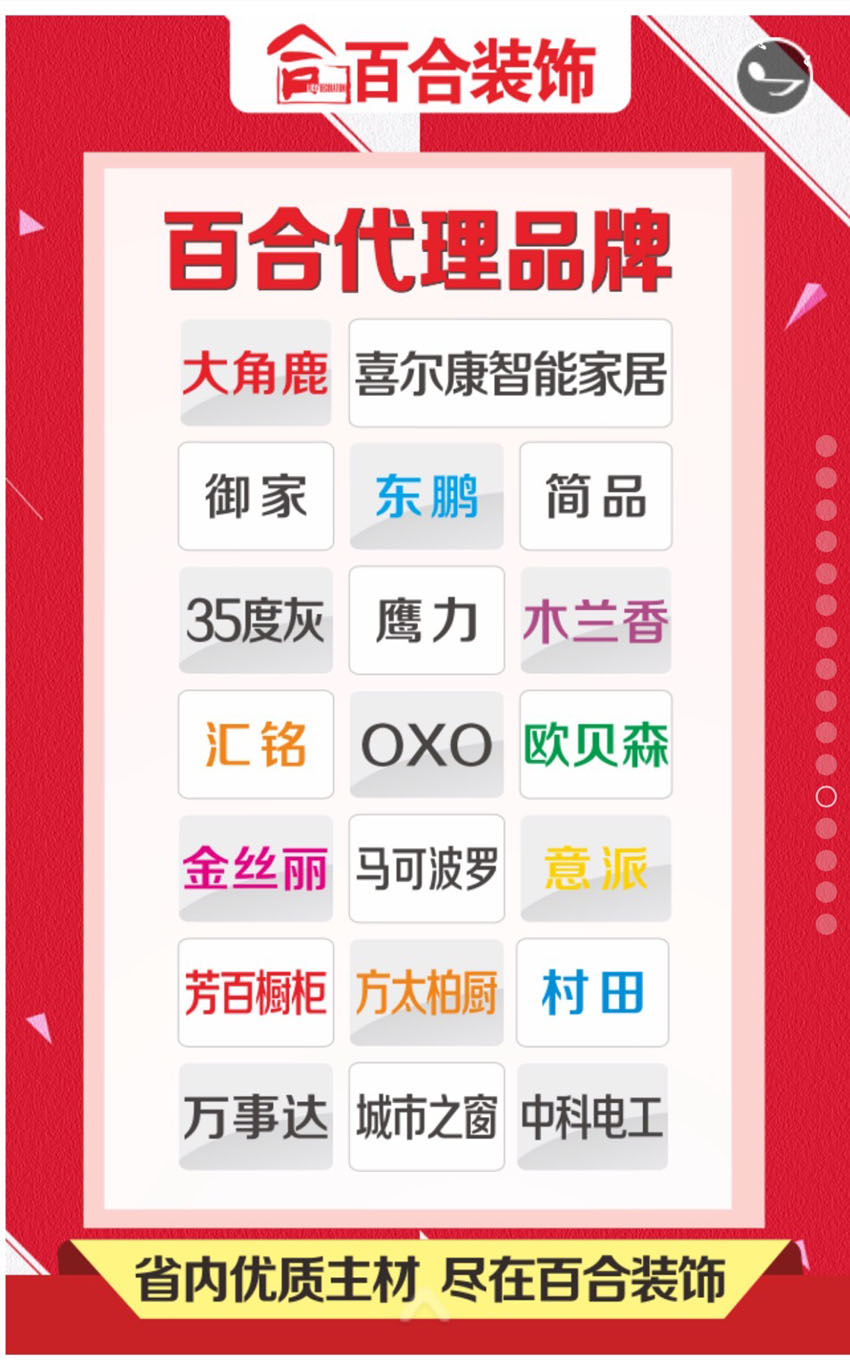The image size is (850, 1371).
Task: Select the dot just after the current page
Action: click(826, 828)
